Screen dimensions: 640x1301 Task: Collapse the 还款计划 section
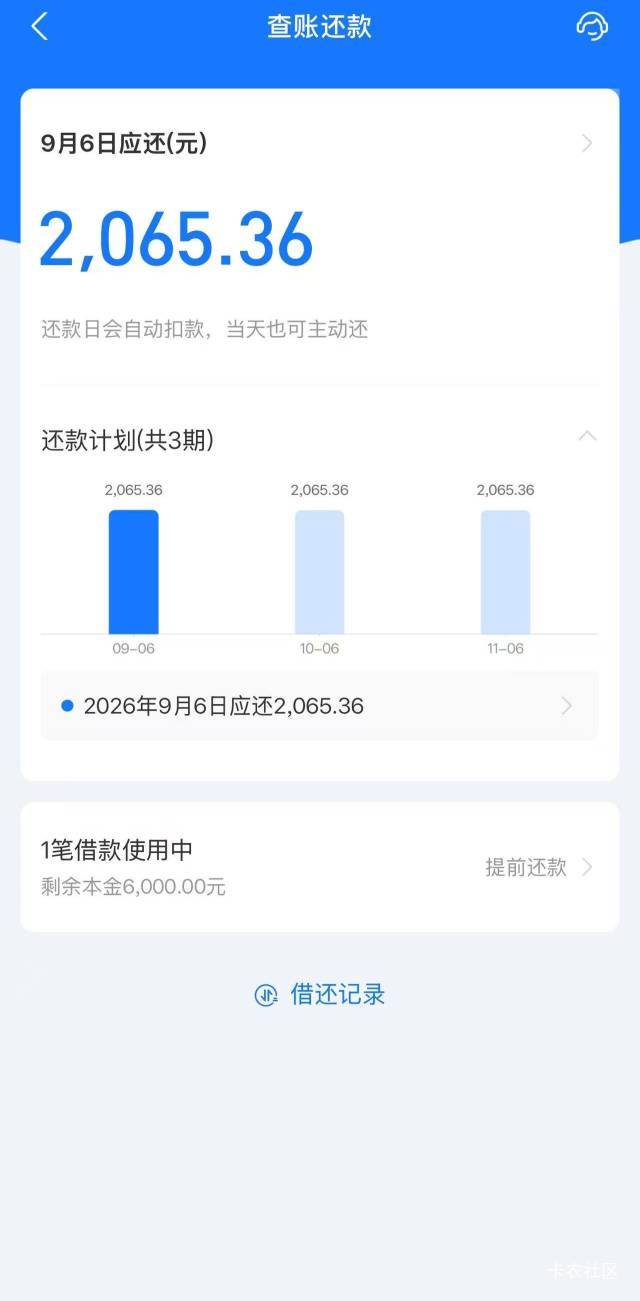pyautogui.click(x=588, y=436)
